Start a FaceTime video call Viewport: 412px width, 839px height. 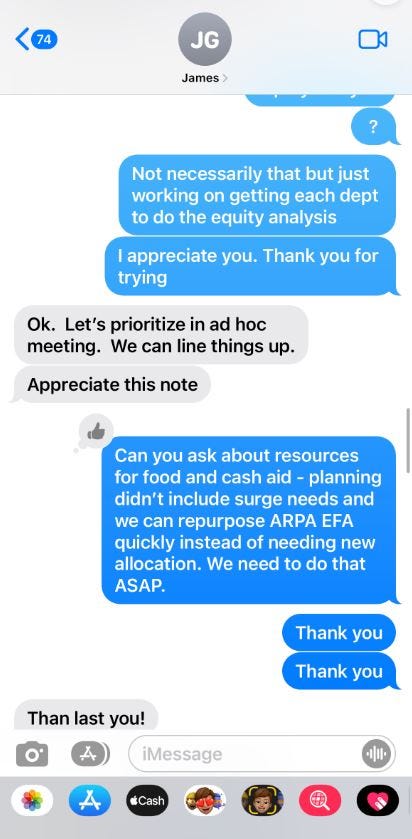pos(373,39)
